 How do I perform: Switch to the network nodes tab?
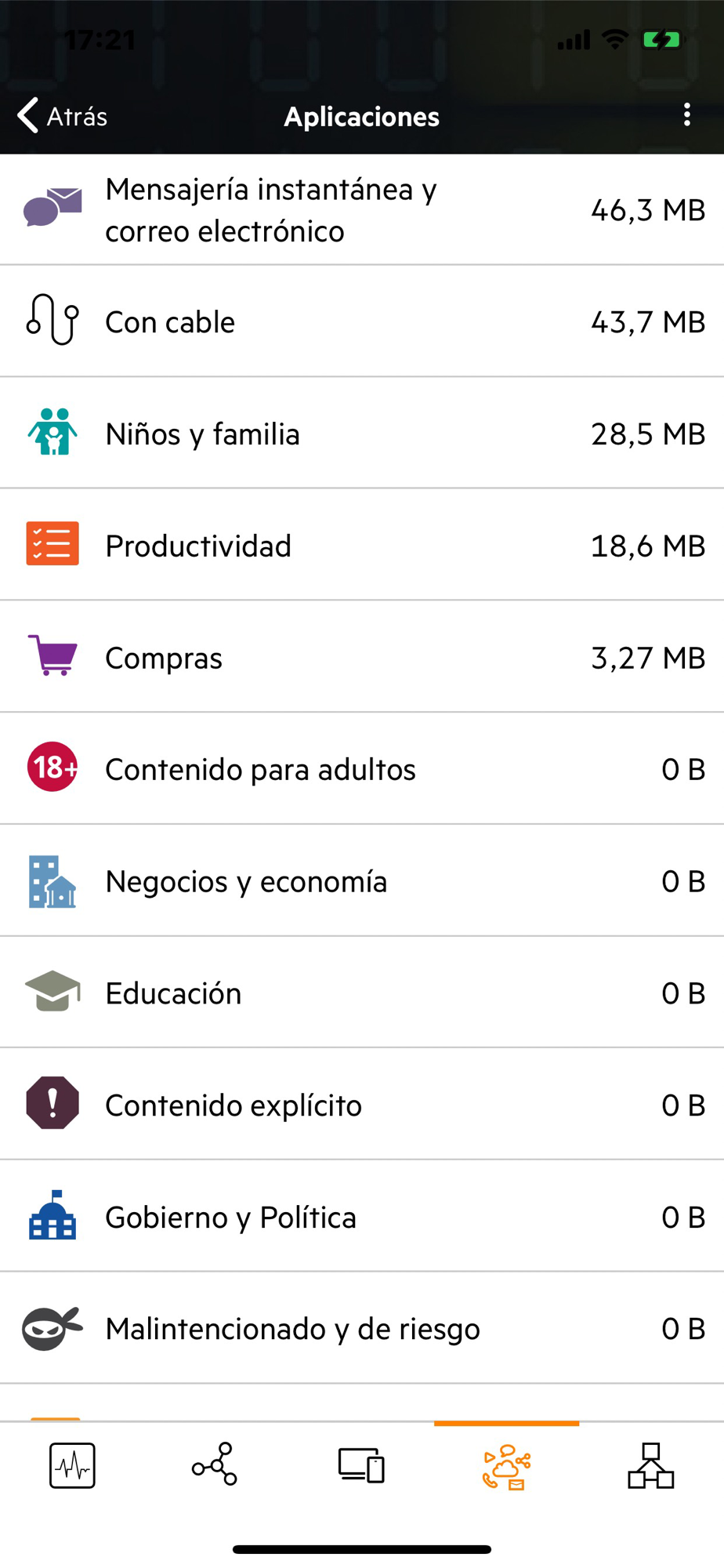(215, 1465)
